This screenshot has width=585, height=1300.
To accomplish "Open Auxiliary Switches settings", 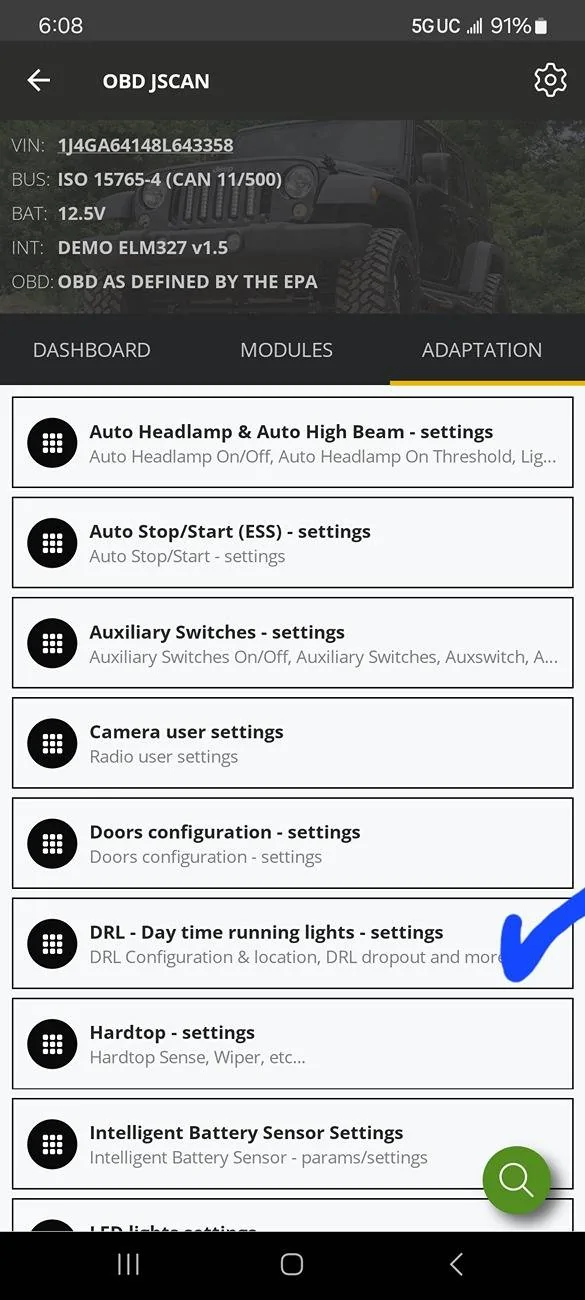I will pyautogui.click(x=292, y=643).
